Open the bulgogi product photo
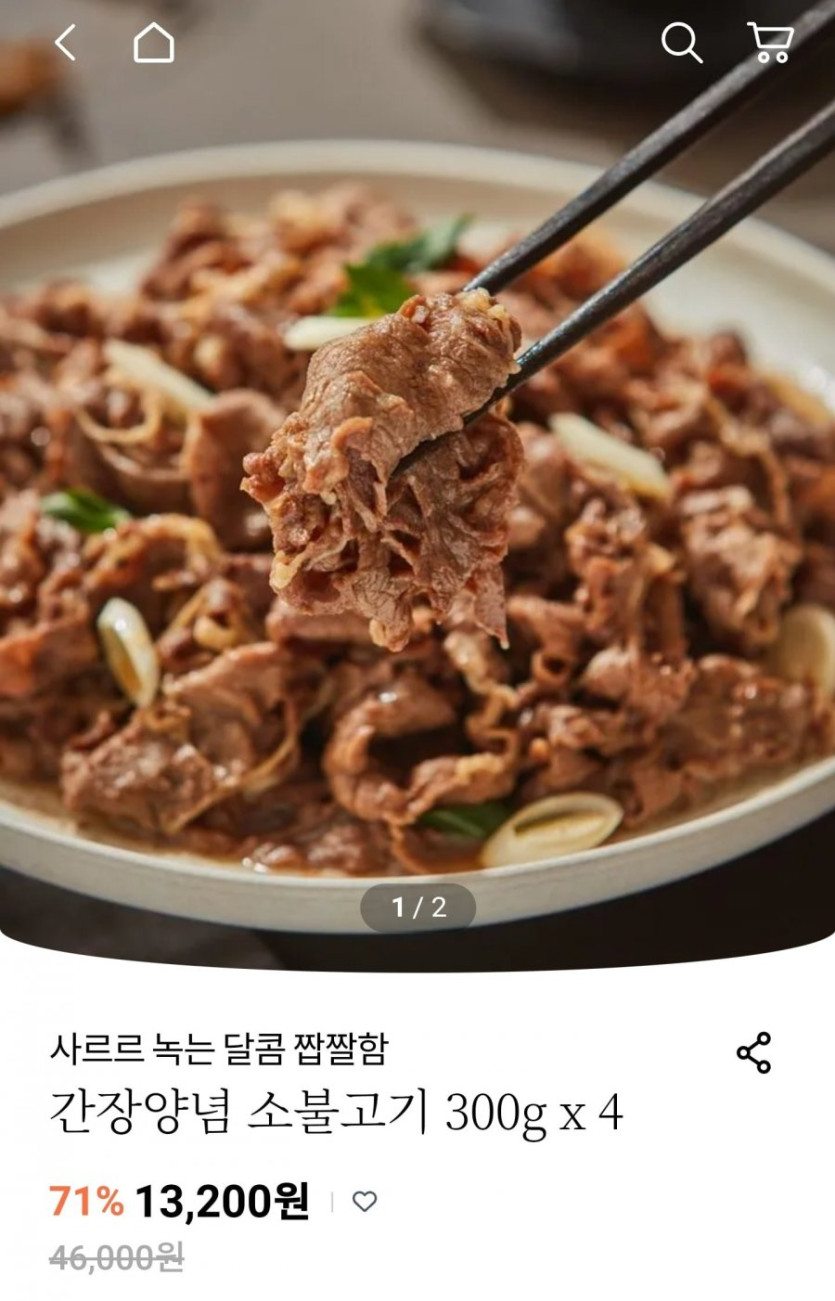 (x=417, y=520)
